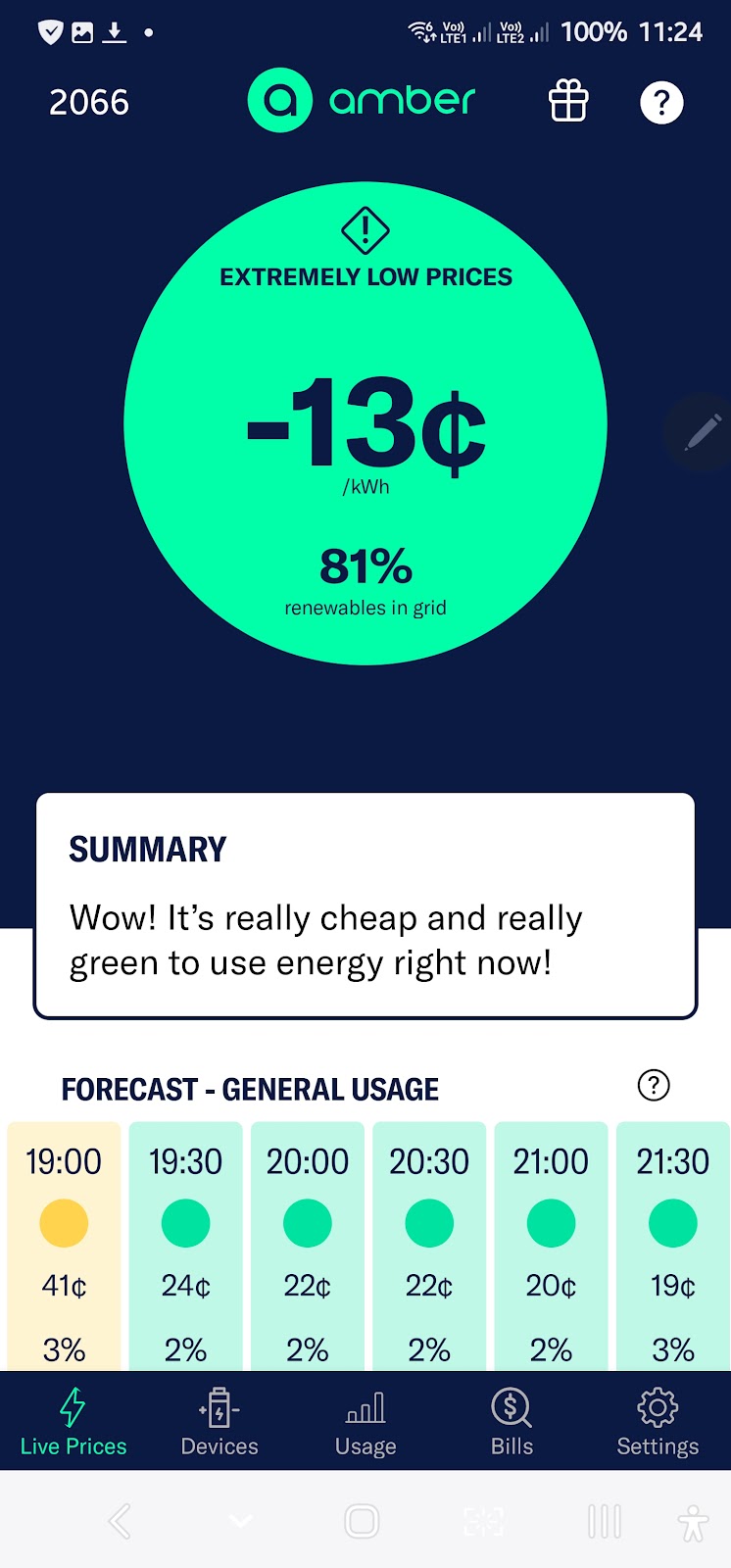Switch to the Usage tab
This screenshot has width=731, height=1568.
tap(365, 1422)
